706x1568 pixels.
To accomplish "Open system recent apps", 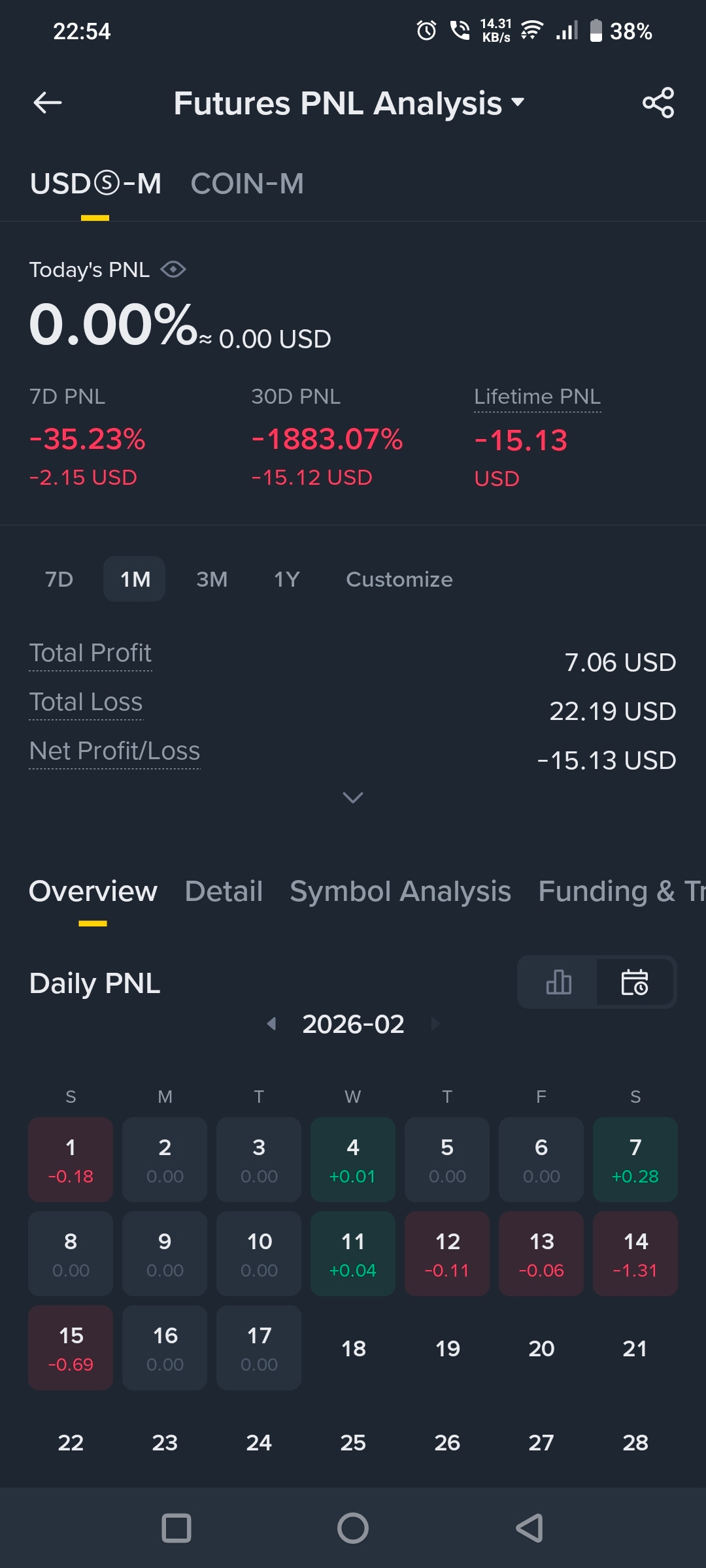I will click(x=176, y=1528).
